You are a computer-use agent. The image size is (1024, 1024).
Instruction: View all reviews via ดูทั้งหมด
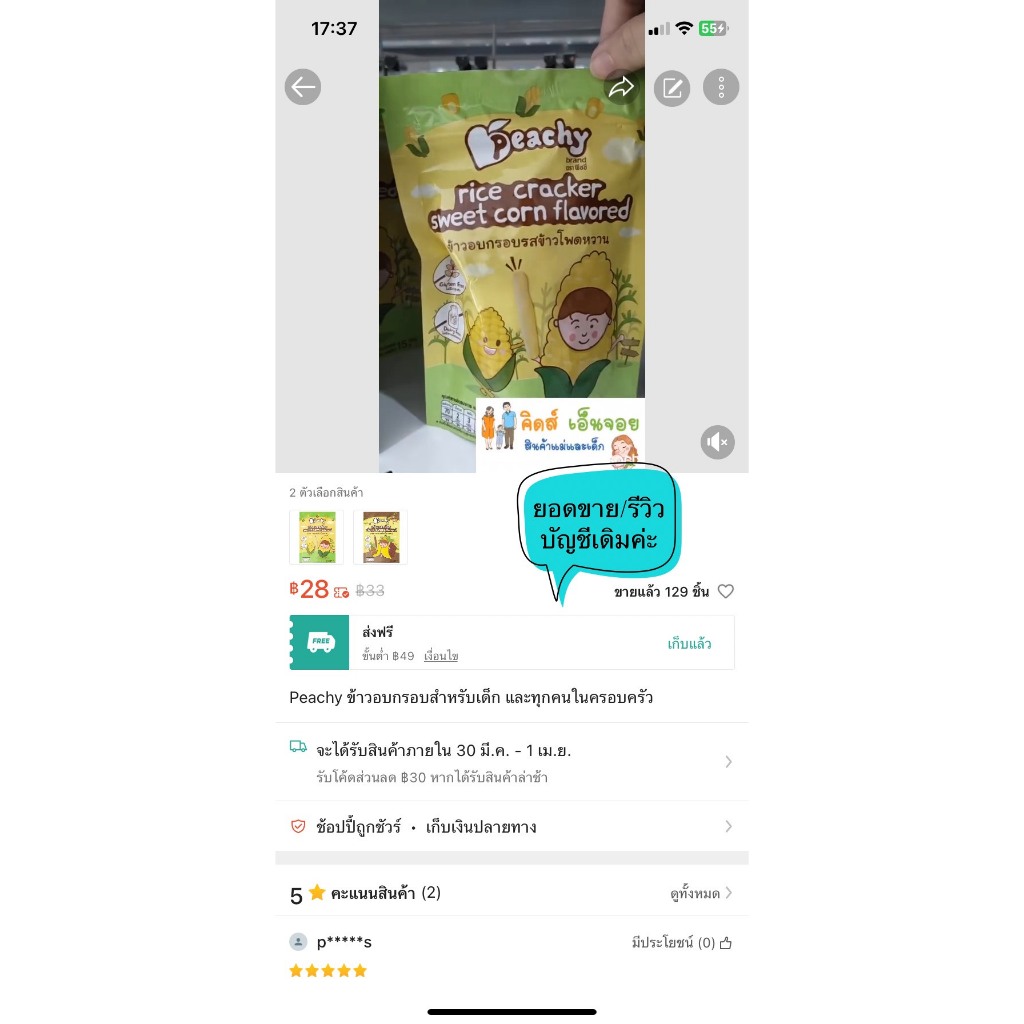pyautogui.click(x=701, y=893)
